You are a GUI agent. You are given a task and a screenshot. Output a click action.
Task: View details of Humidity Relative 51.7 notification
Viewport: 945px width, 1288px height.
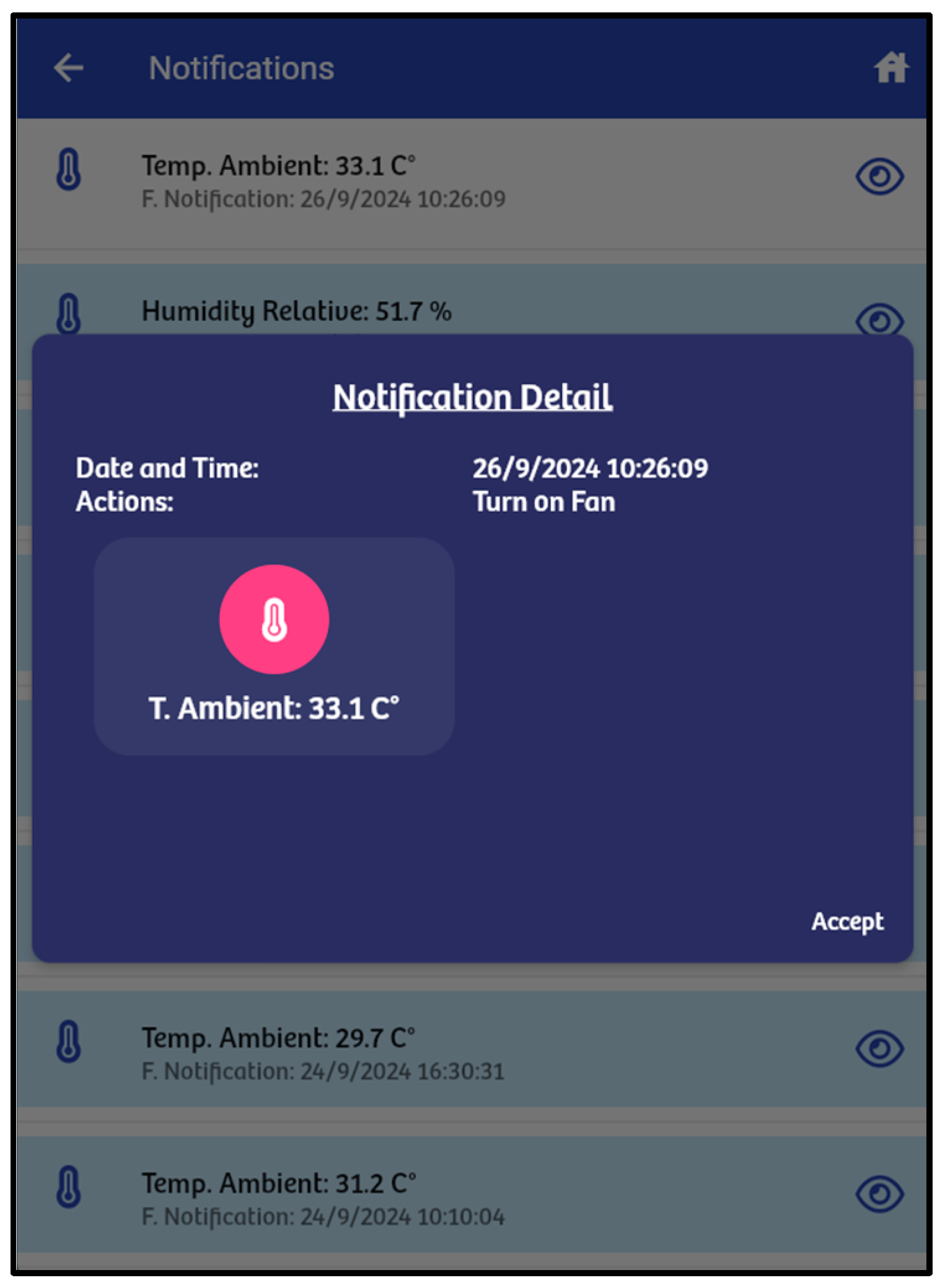coord(879,320)
